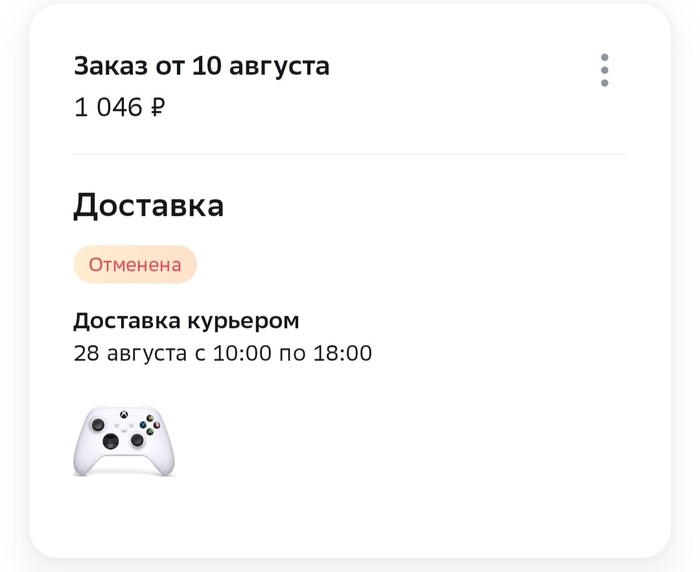
Task: Open the three-dot menu for the 10 August order
Action: (x=604, y=70)
